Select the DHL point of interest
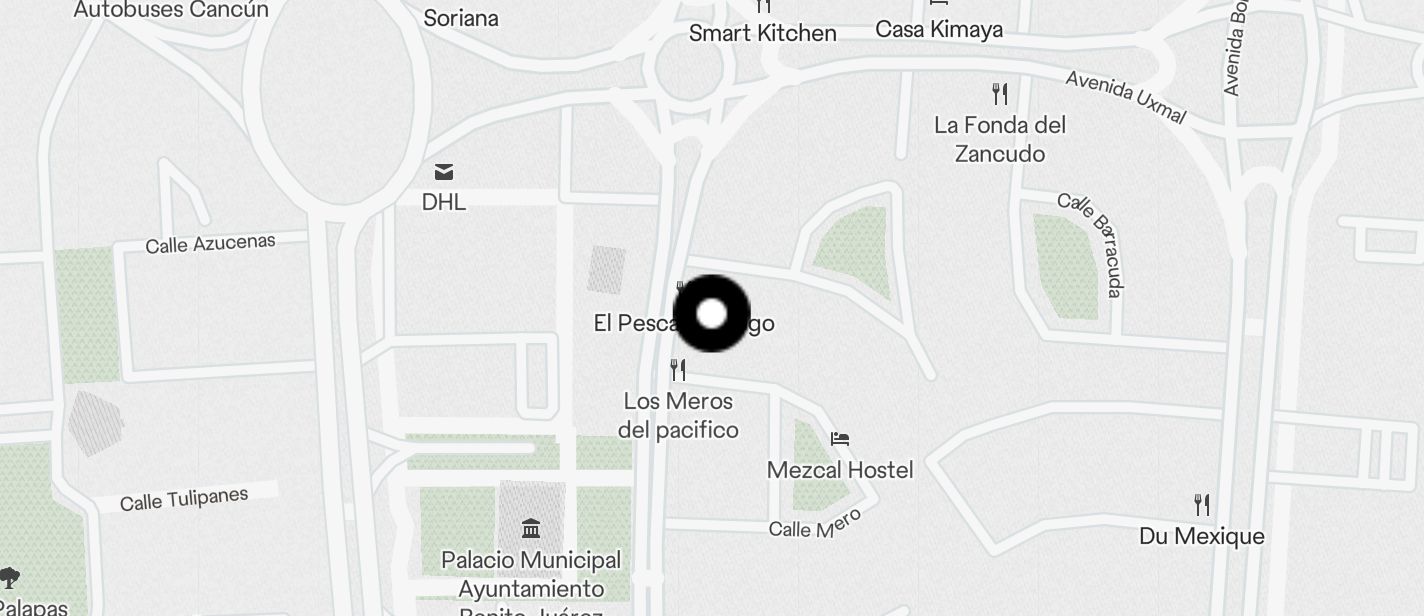This screenshot has width=1424, height=616. (444, 173)
